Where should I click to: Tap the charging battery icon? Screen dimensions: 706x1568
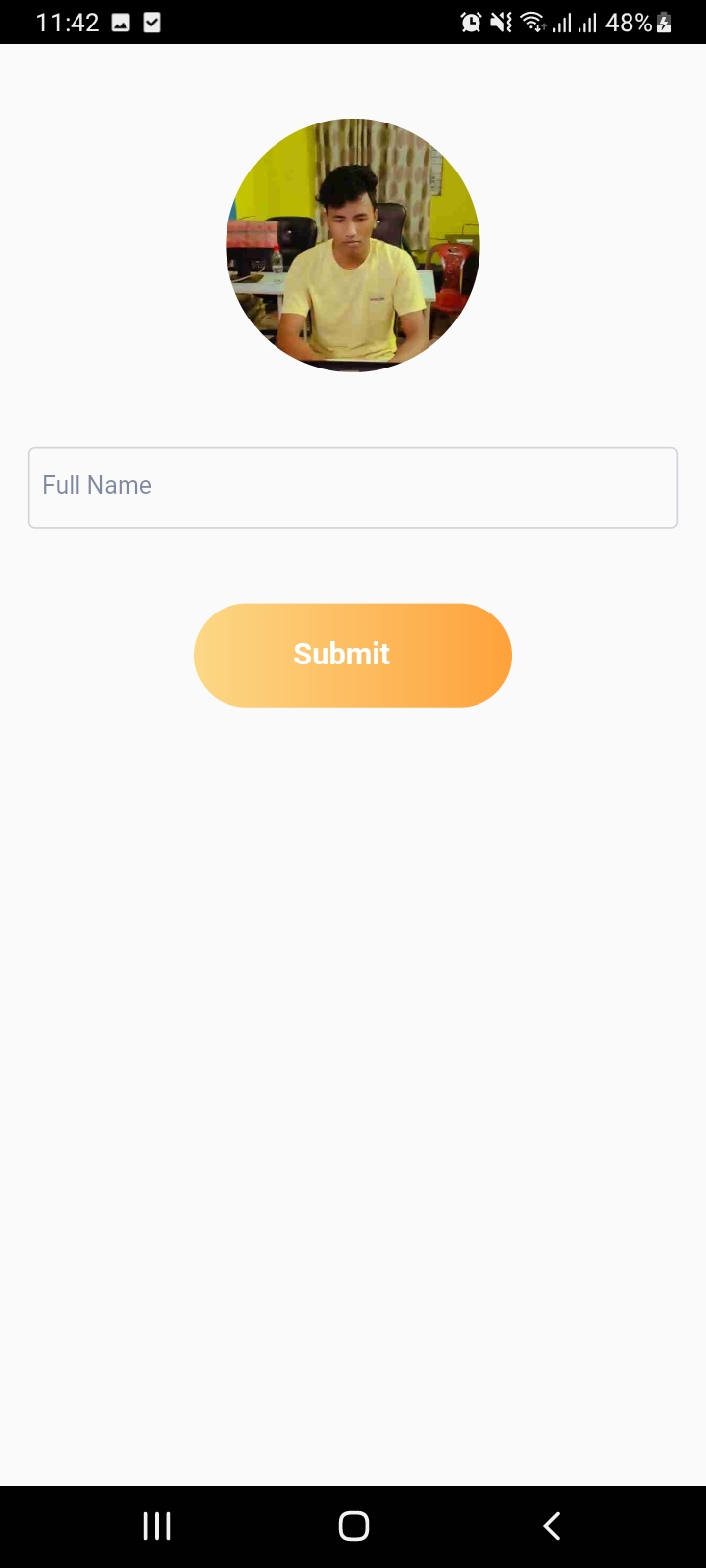point(663,22)
